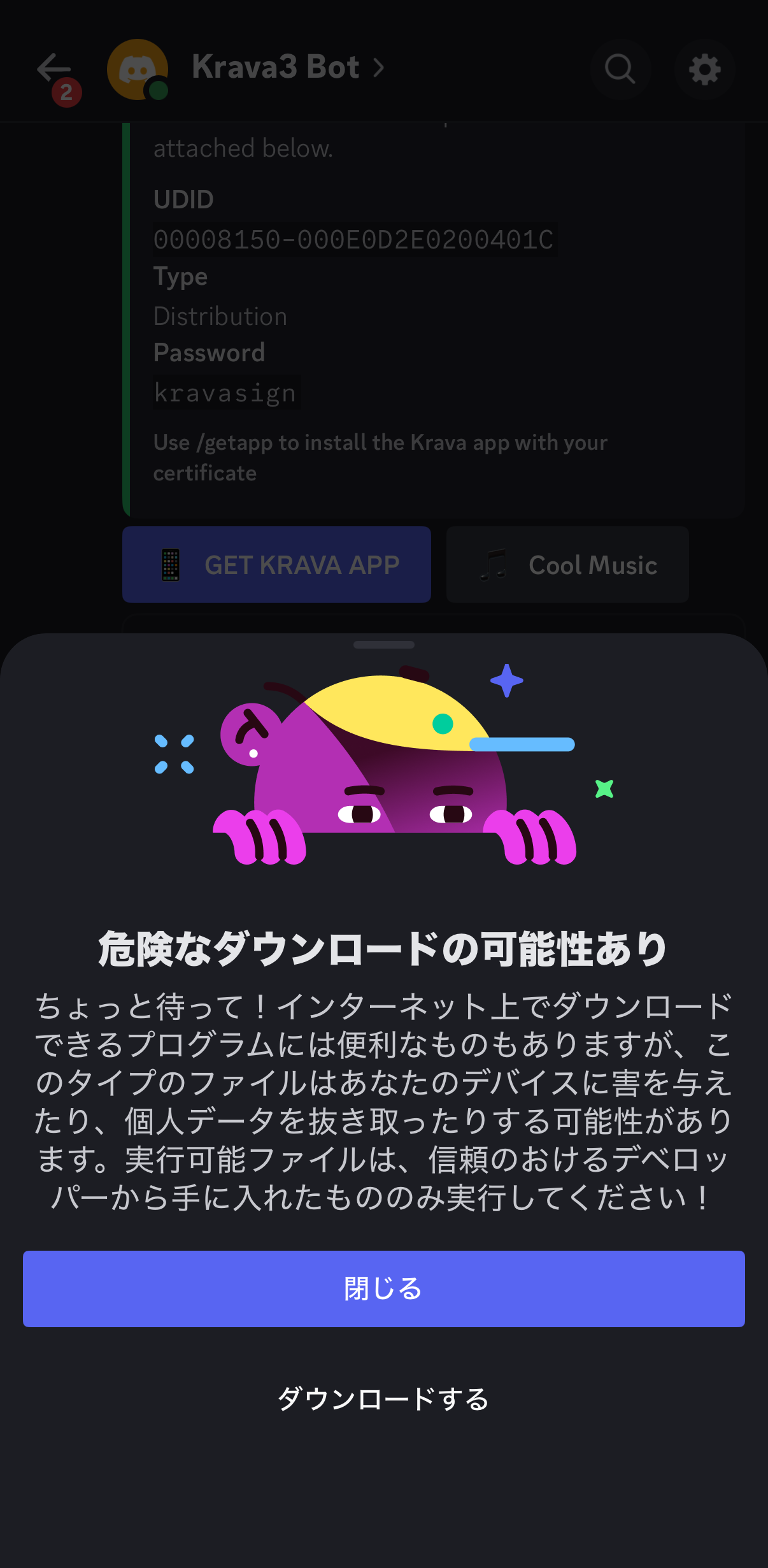768x1568 pixels.
Task: Tap the search icon in the header
Action: tap(619, 69)
